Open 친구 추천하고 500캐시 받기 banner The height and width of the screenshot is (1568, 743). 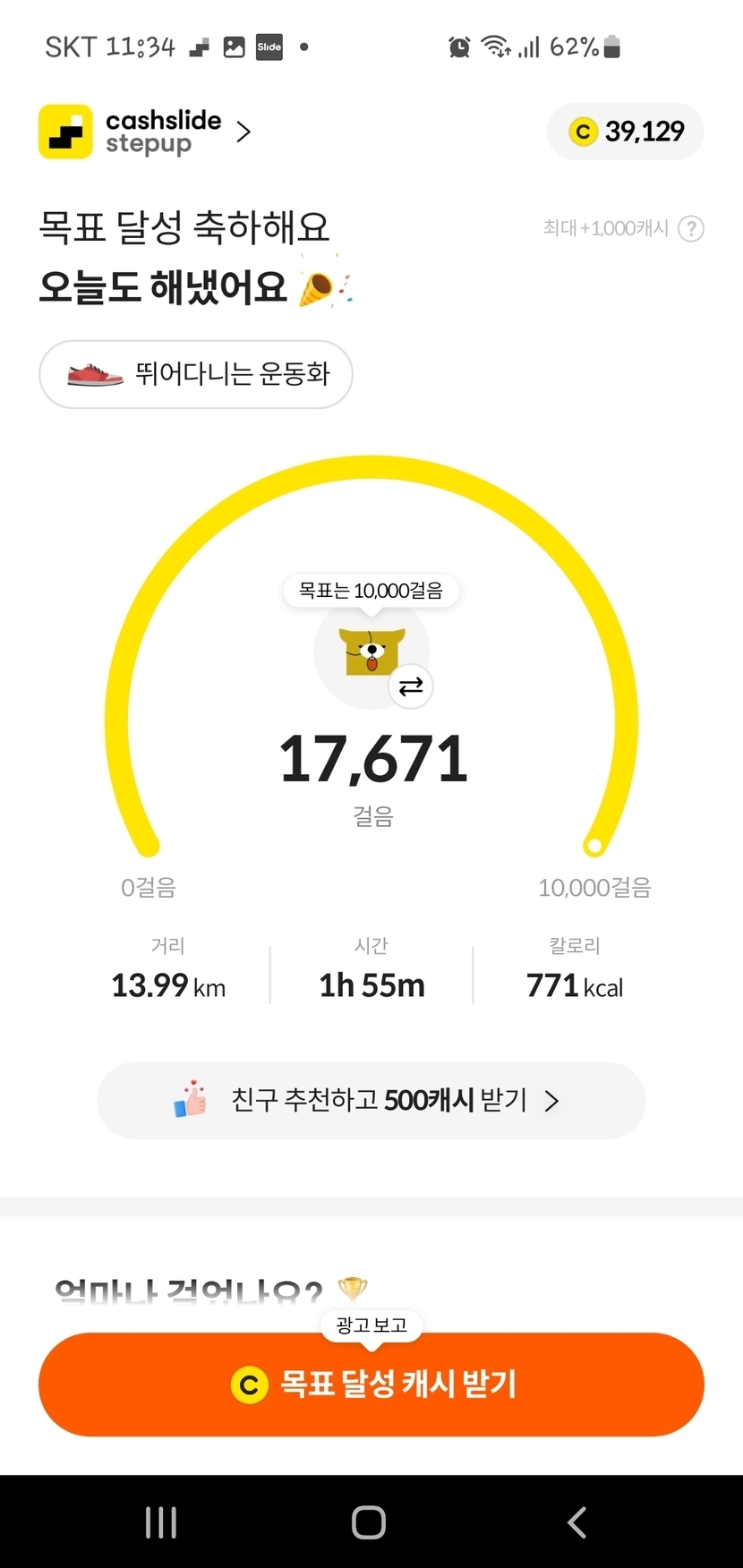(x=371, y=1100)
